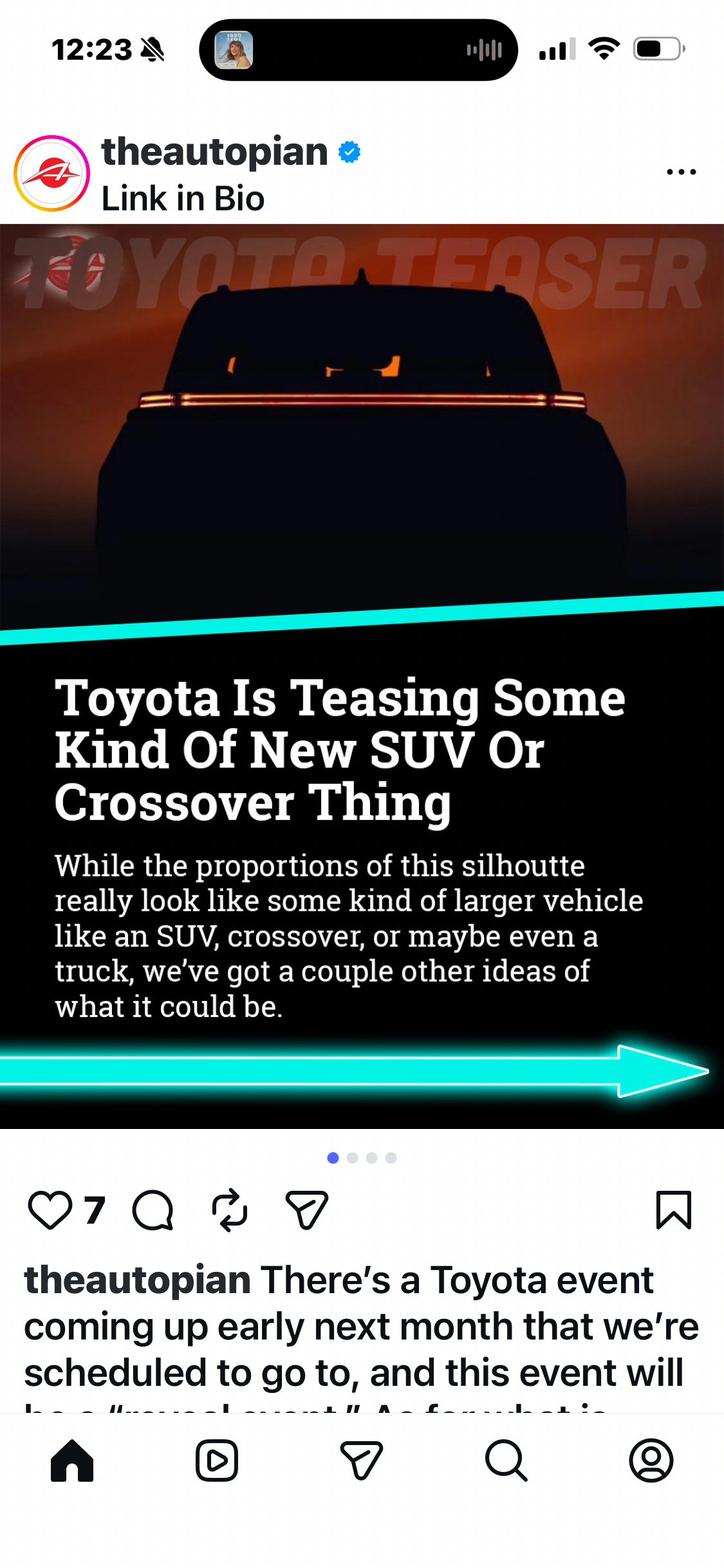Screen dimensions: 724x1568
Task: Share the post via the paper-plane icon
Action: pyautogui.click(x=306, y=1210)
